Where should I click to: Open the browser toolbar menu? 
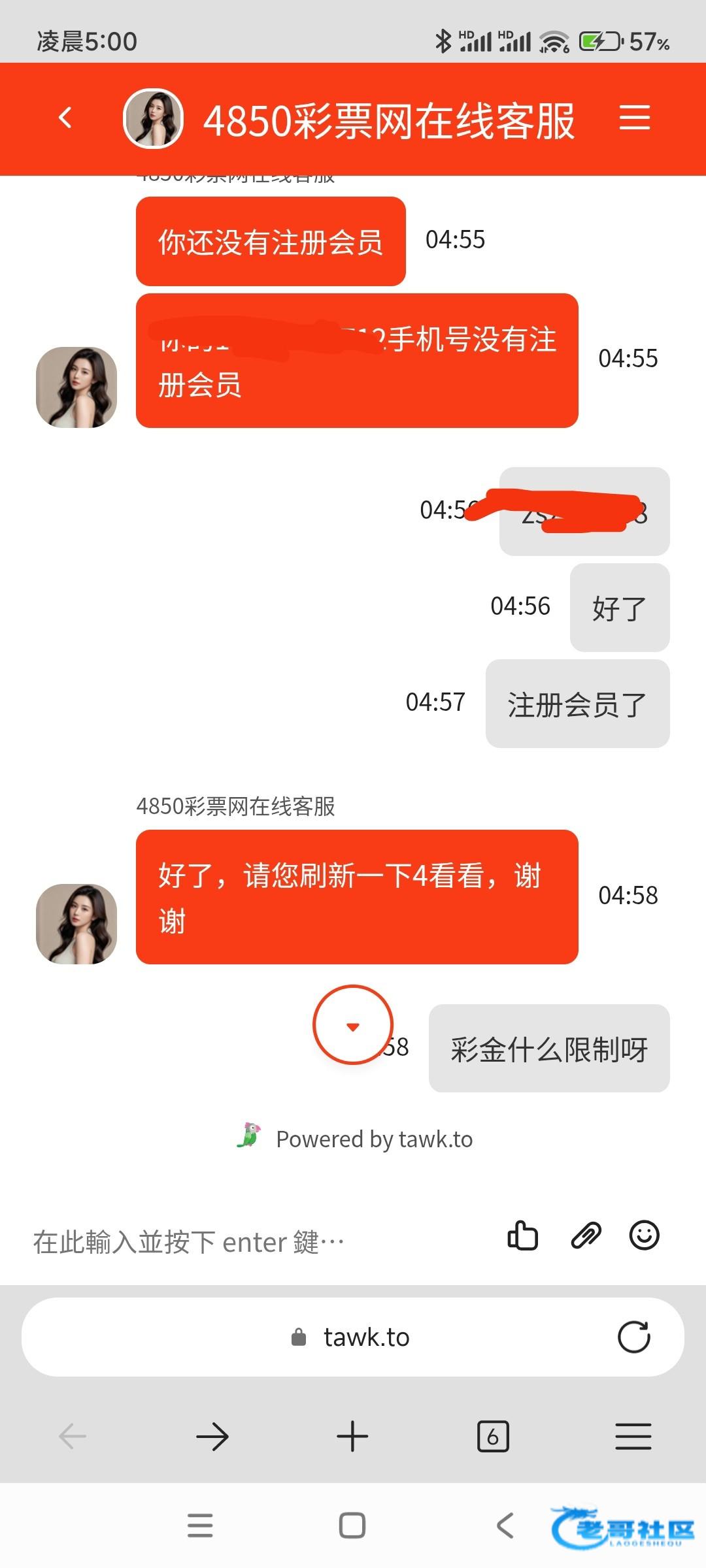633,1437
